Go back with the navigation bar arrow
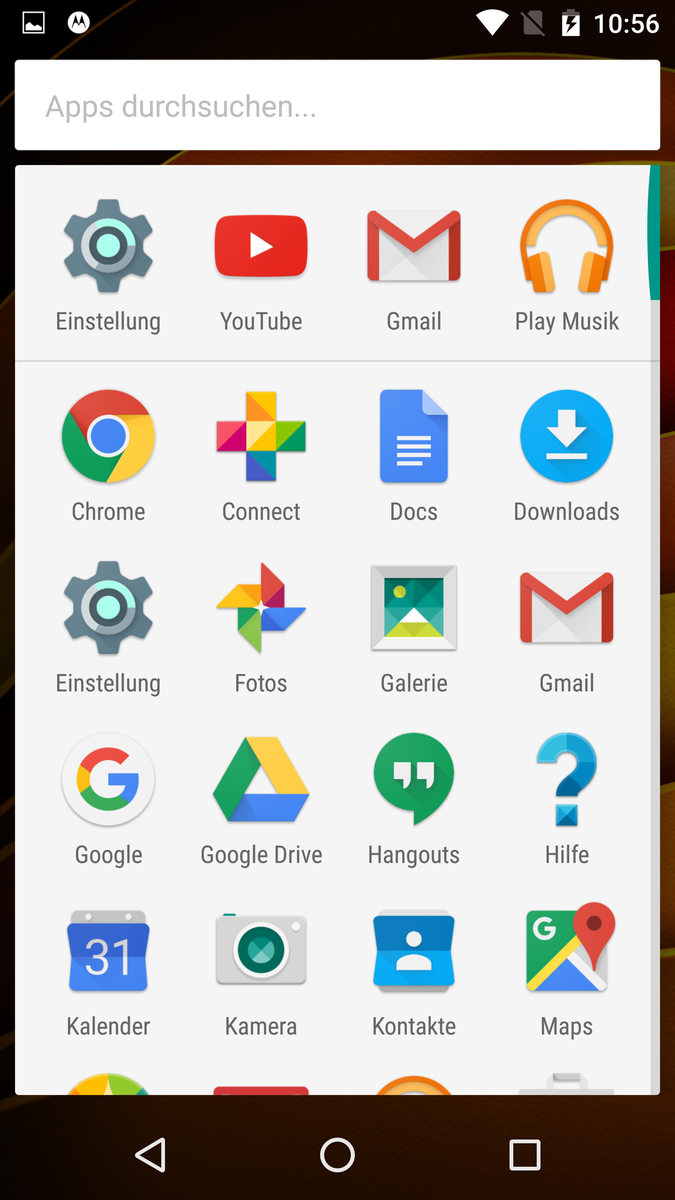675x1200 pixels. [150, 1155]
